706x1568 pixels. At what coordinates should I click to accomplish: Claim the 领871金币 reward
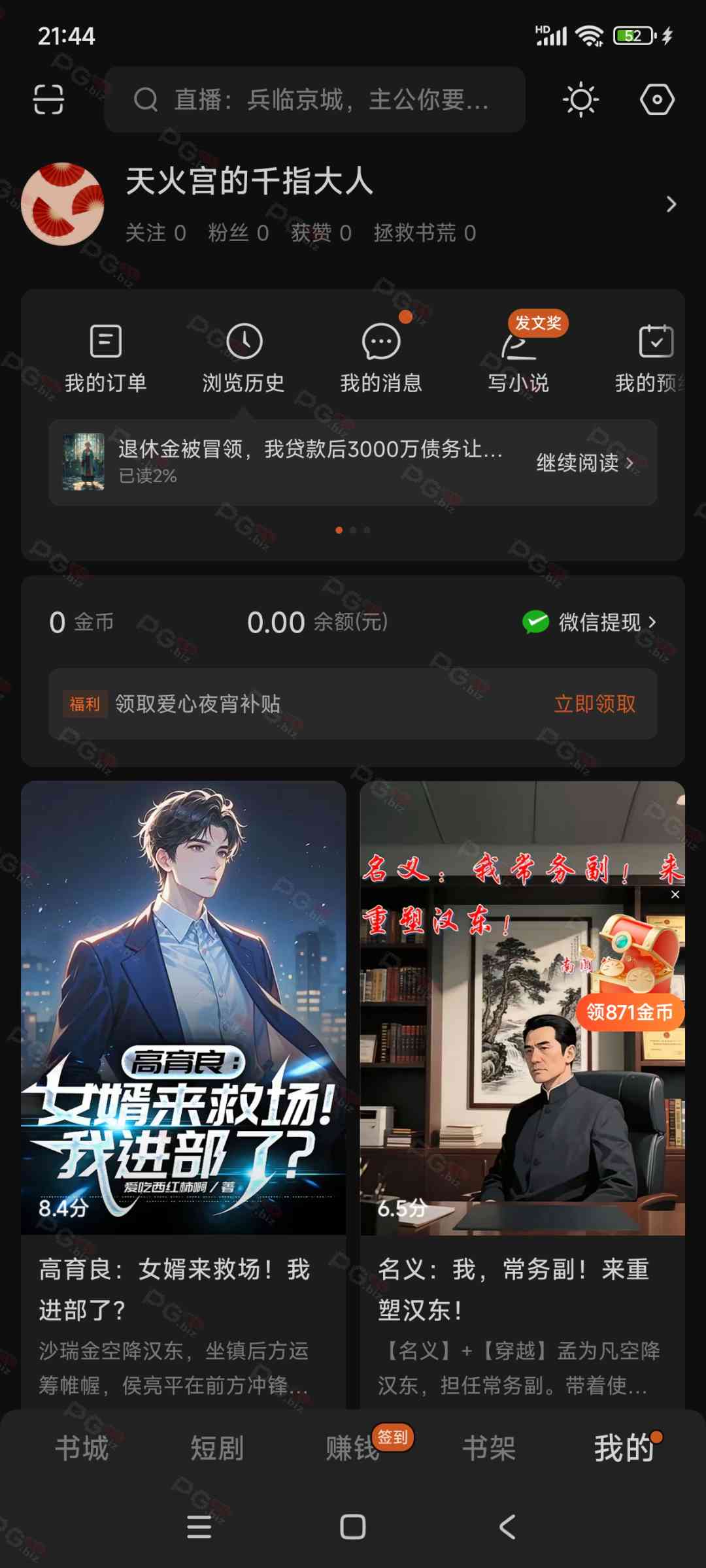[x=629, y=1011]
